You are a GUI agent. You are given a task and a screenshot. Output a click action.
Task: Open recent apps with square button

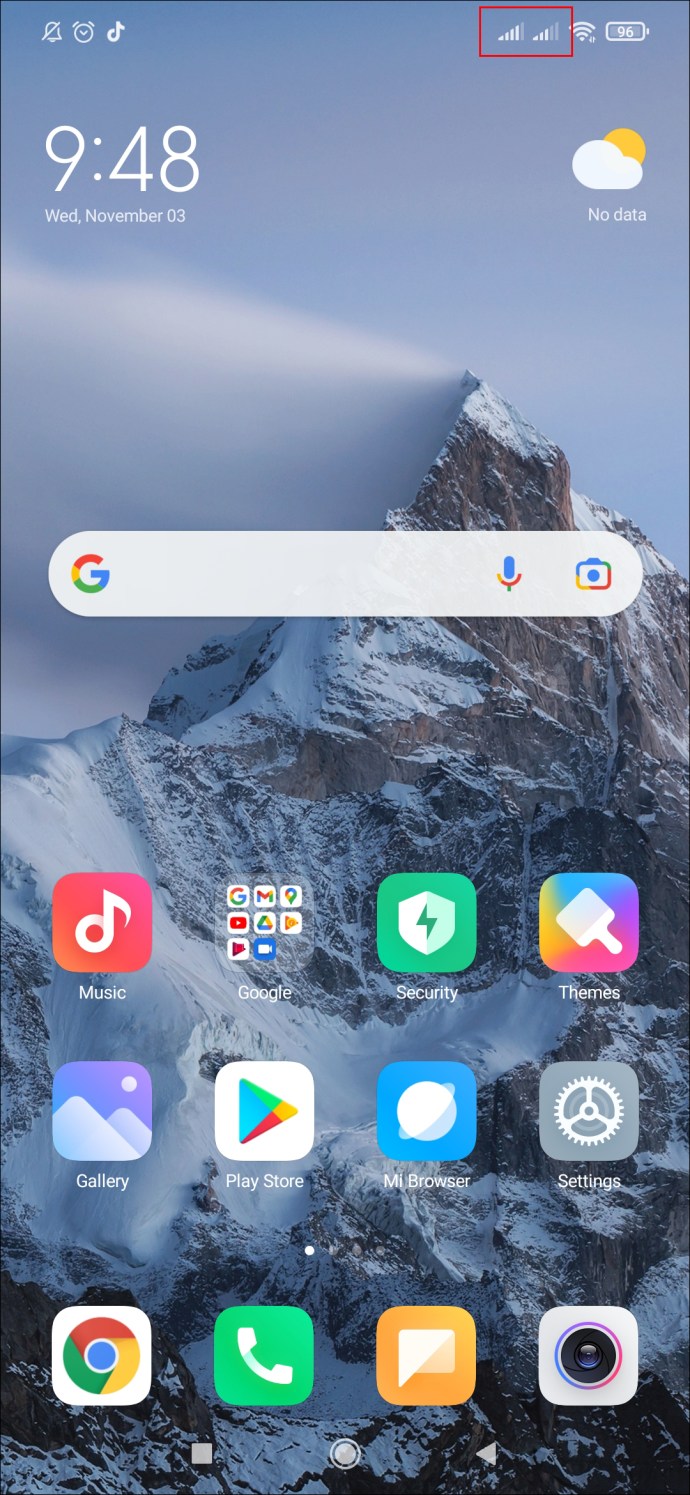point(202,1453)
